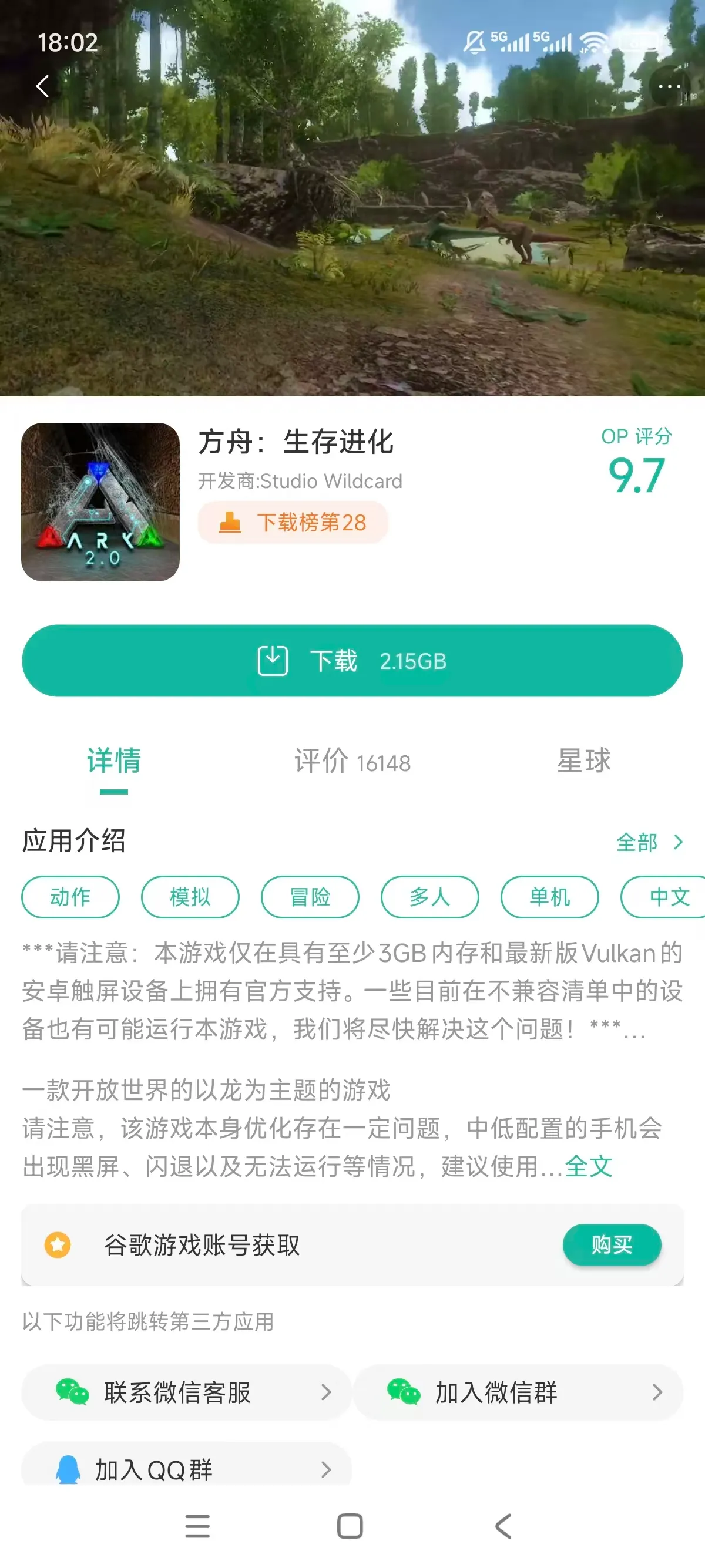Select the 模拟 tag chip
Screen dimensions: 705x1568
click(x=190, y=897)
